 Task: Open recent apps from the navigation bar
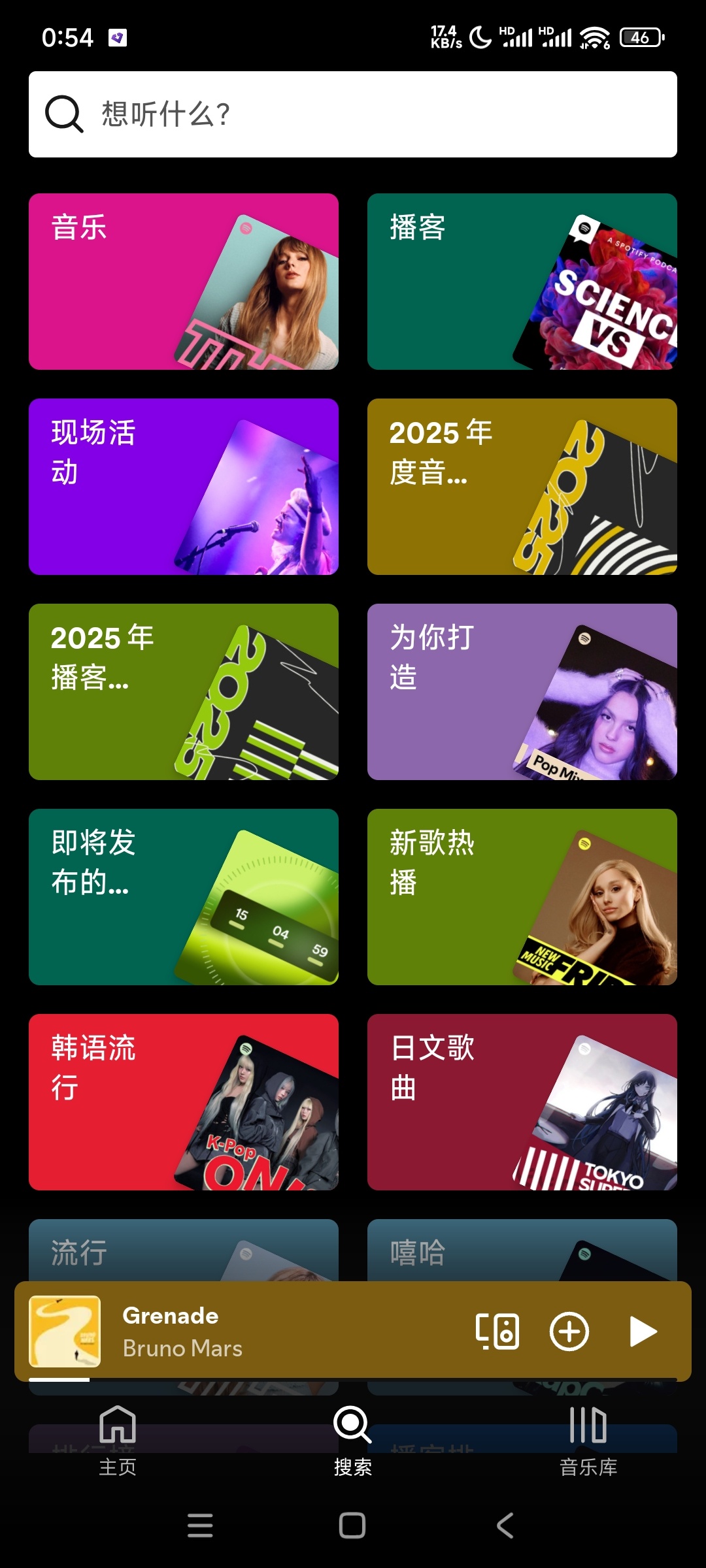click(200, 1526)
